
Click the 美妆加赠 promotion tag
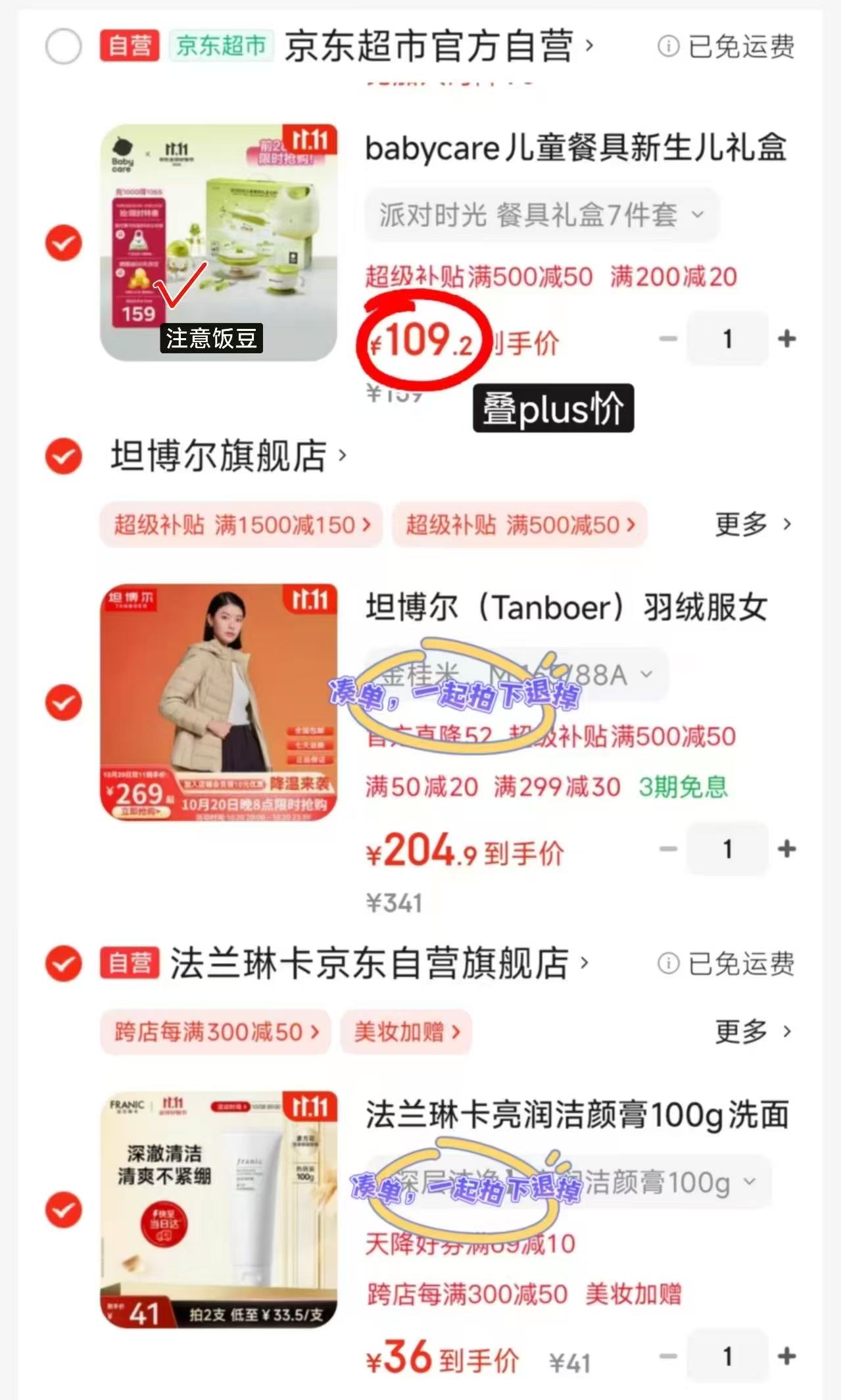pos(406,1032)
